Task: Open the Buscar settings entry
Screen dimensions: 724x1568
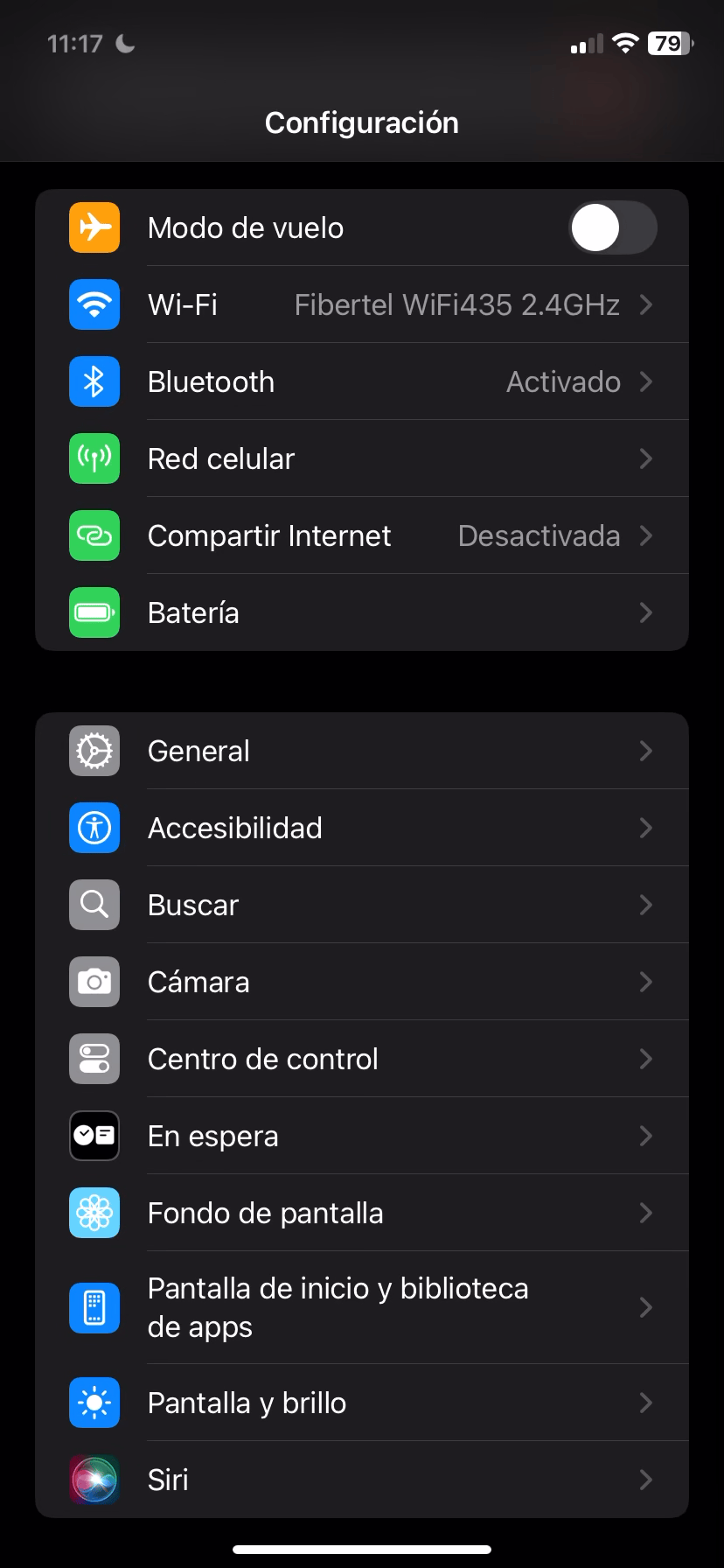Action: click(x=362, y=905)
